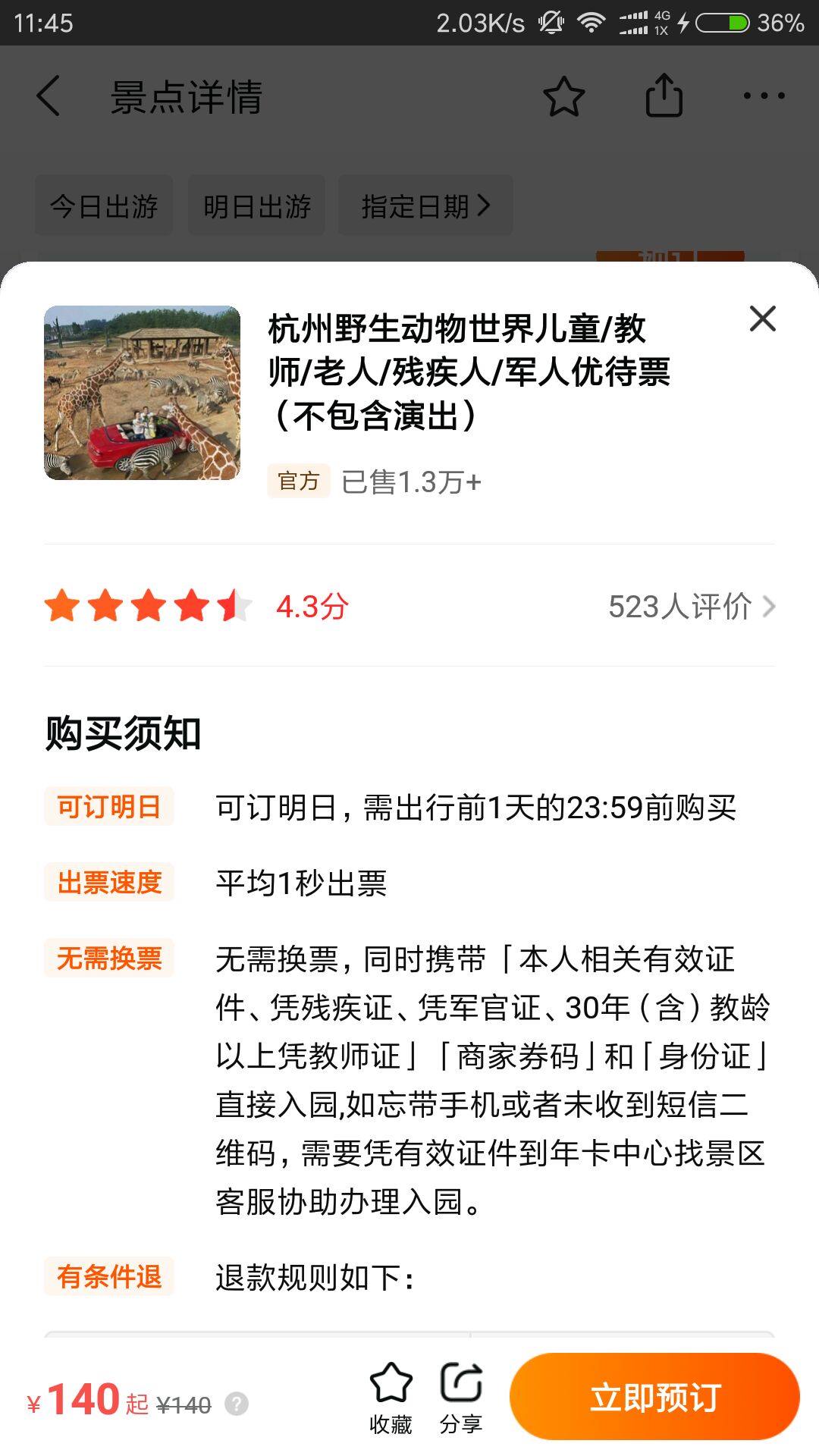This screenshot has width=819, height=1456.
Task: Close the ticket details sheet
Action: pos(762,319)
